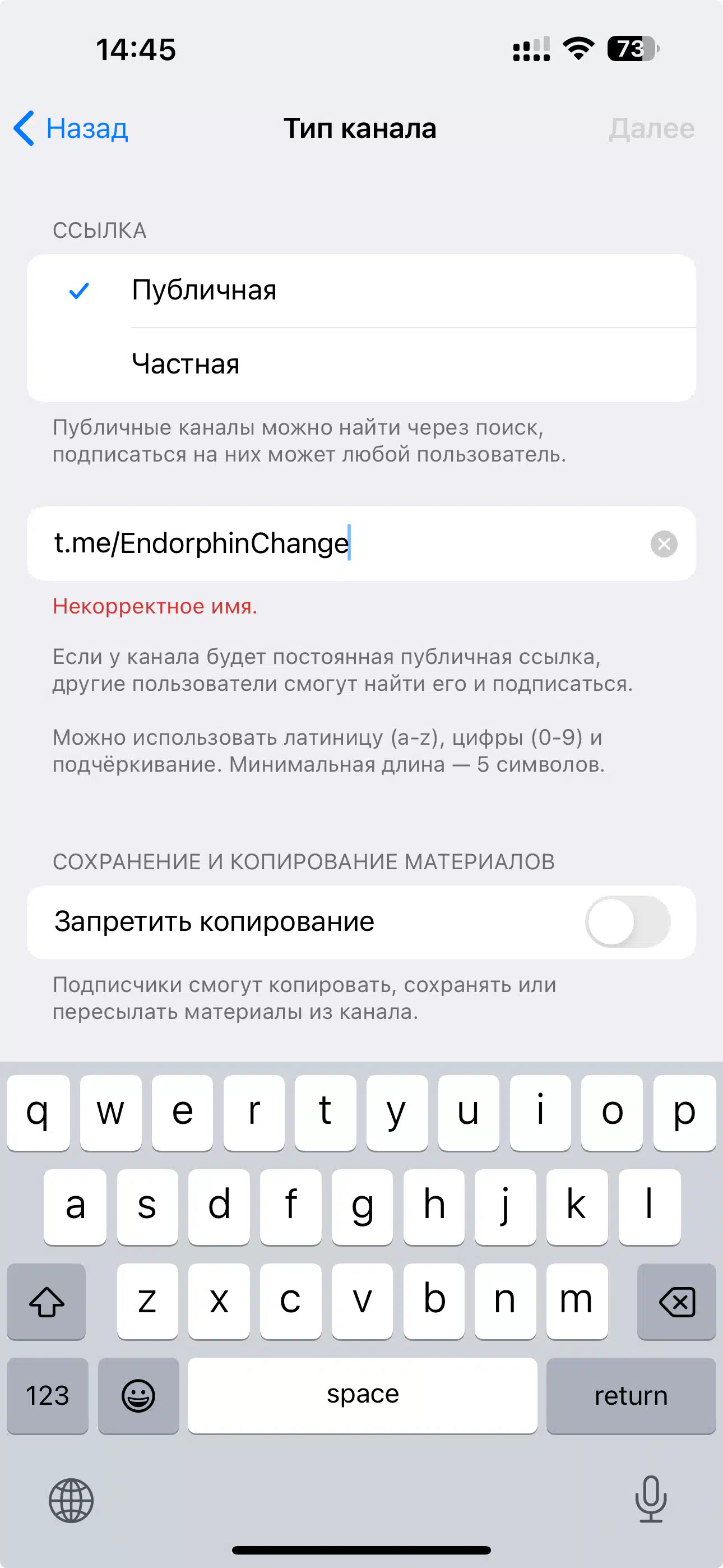723x1568 pixels.
Task: Tap Далее to continue
Action: pyautogui.click(x=651, y=128)
